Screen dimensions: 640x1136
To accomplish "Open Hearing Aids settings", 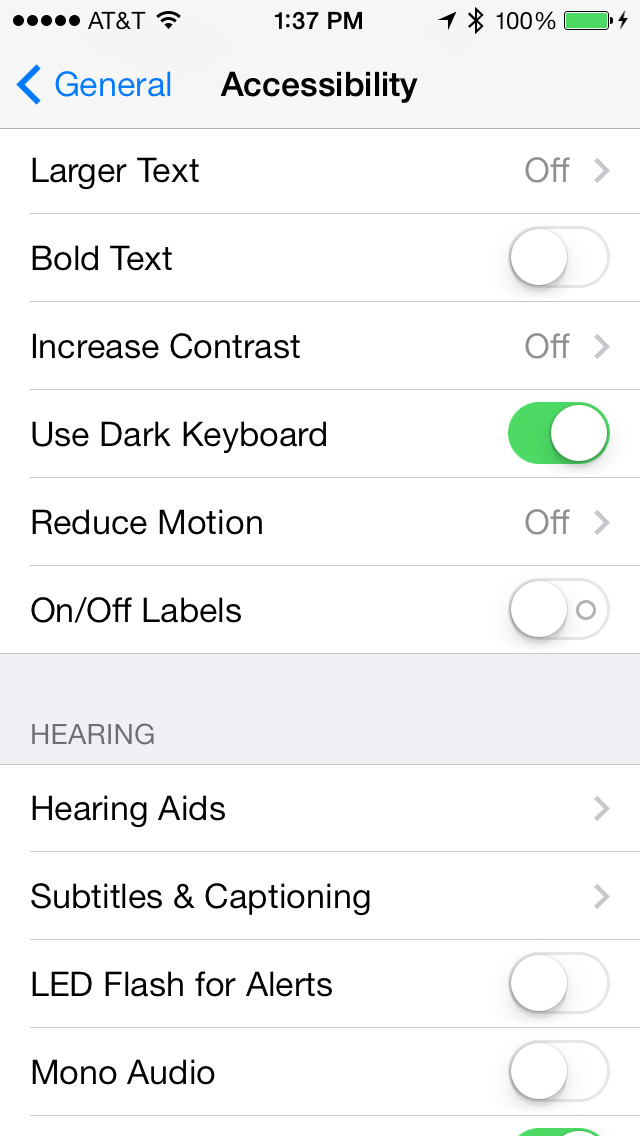I will (x=320, y=808).
